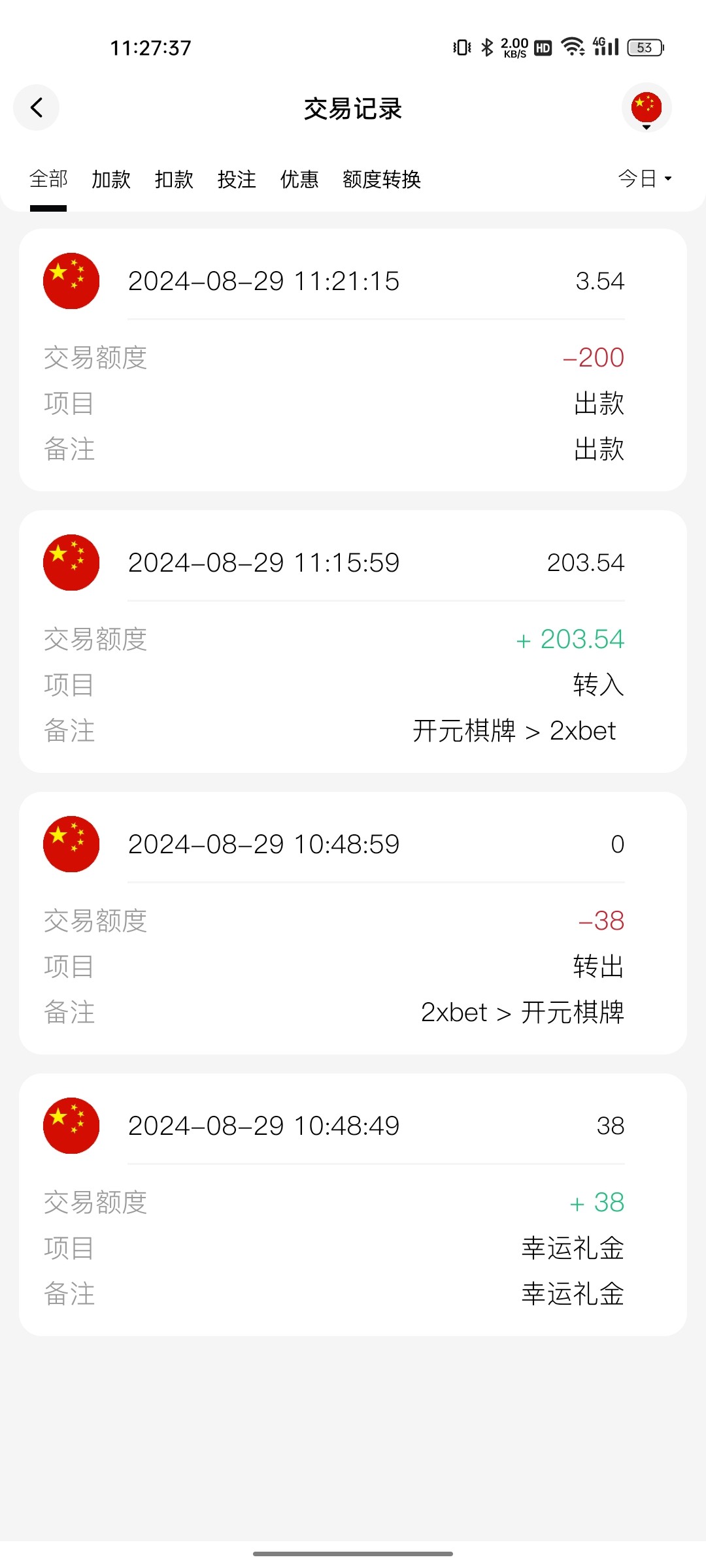Select the 扣款 tab
The width and height of the screenshot is (706, 1568).
pyautogui.click(x=174, y=179)
